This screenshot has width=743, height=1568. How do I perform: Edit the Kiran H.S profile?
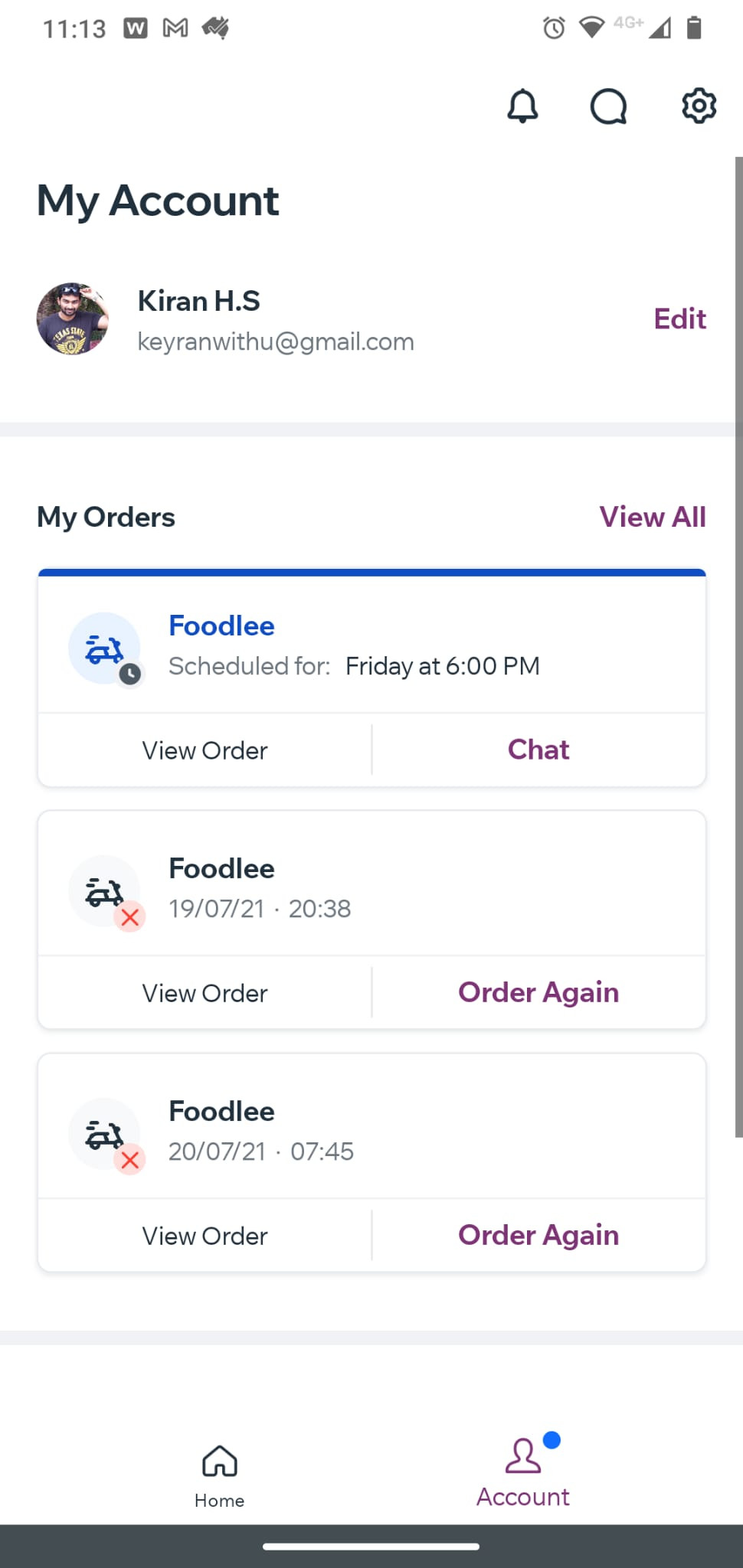[x=679, y=318]
